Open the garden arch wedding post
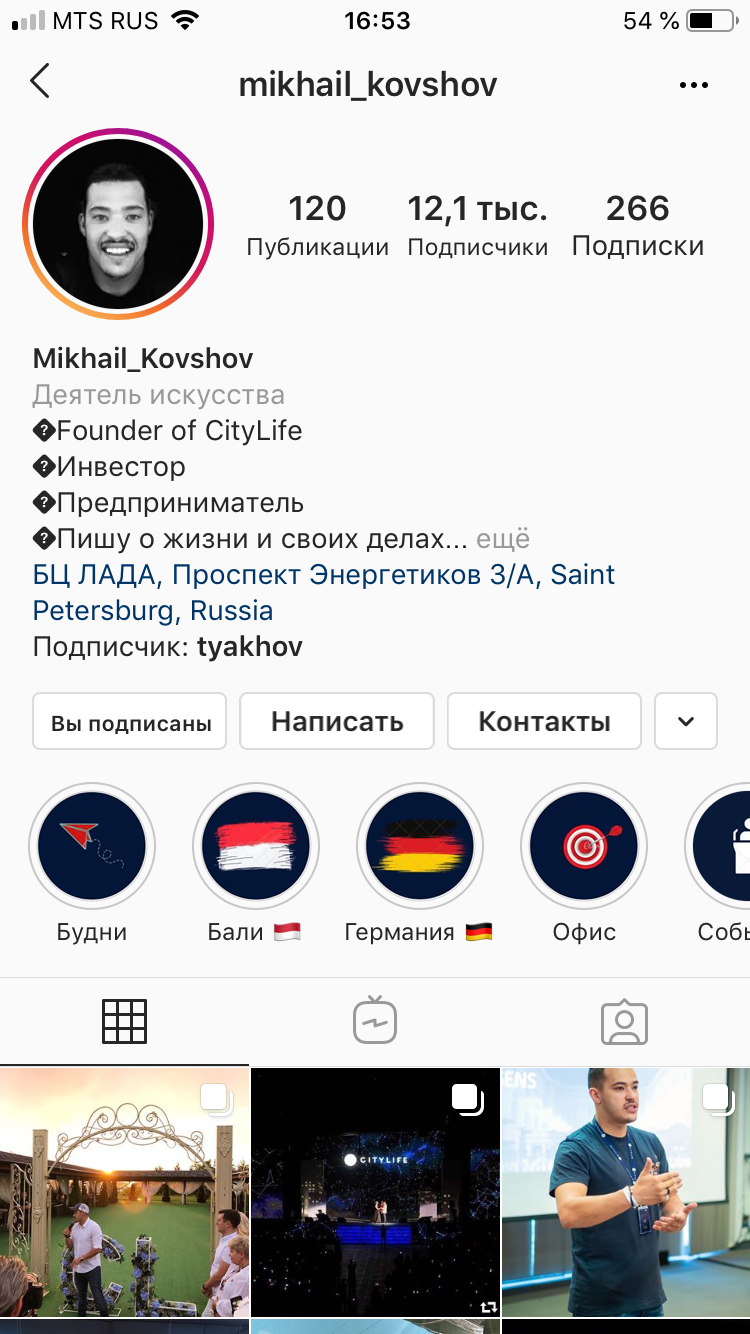 point(124,1192)
